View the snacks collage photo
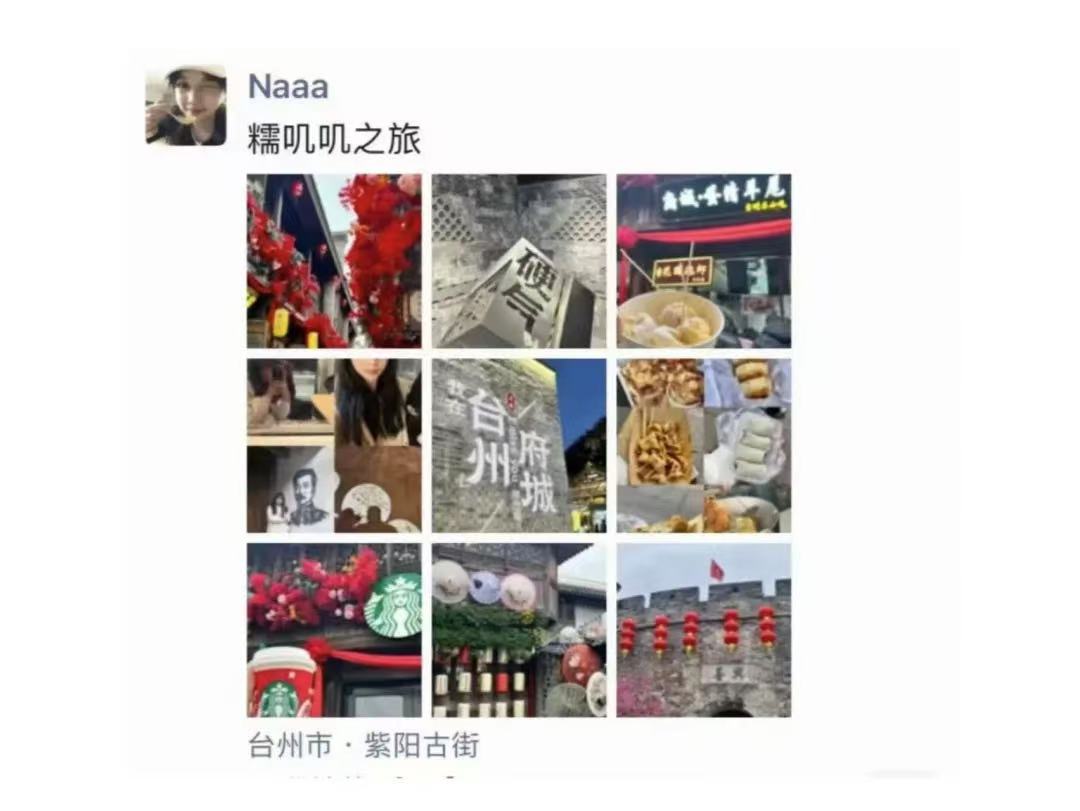Image resolution: width=1080 pixels, height=811 pixels. tap(703, 446)
